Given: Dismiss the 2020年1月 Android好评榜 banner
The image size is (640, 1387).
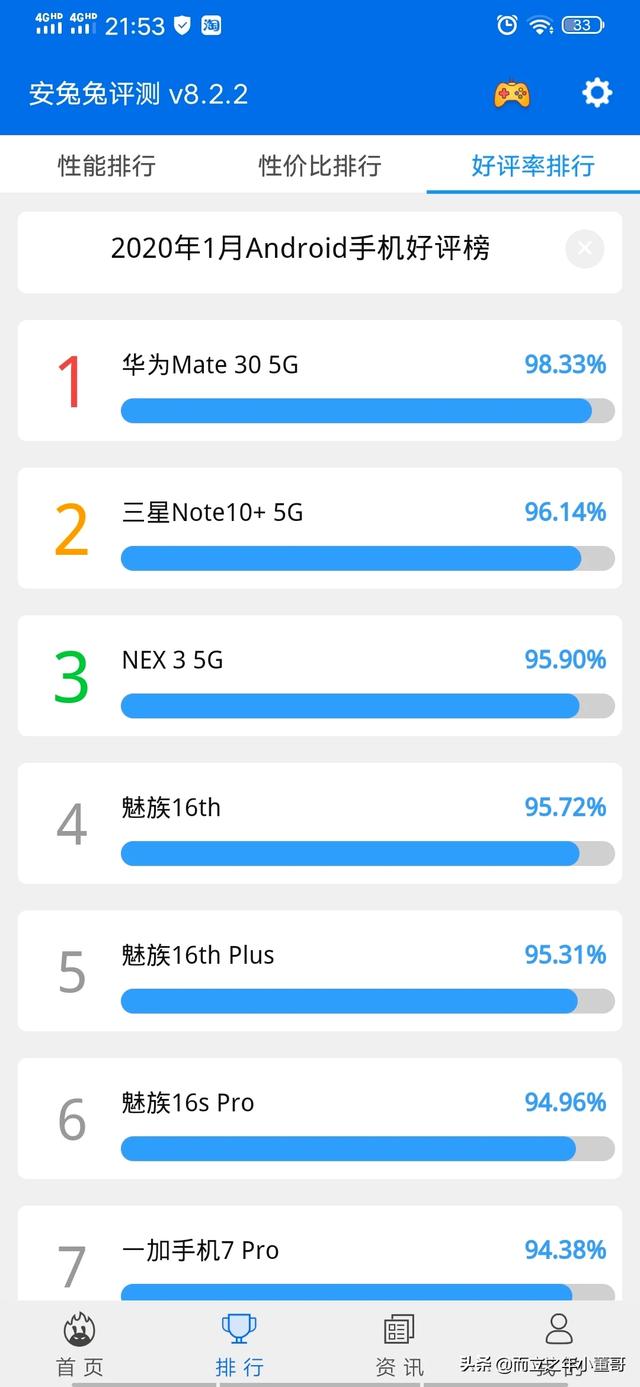Looking at the screenshot, I should pyautogui.click(x=585, y=248).
